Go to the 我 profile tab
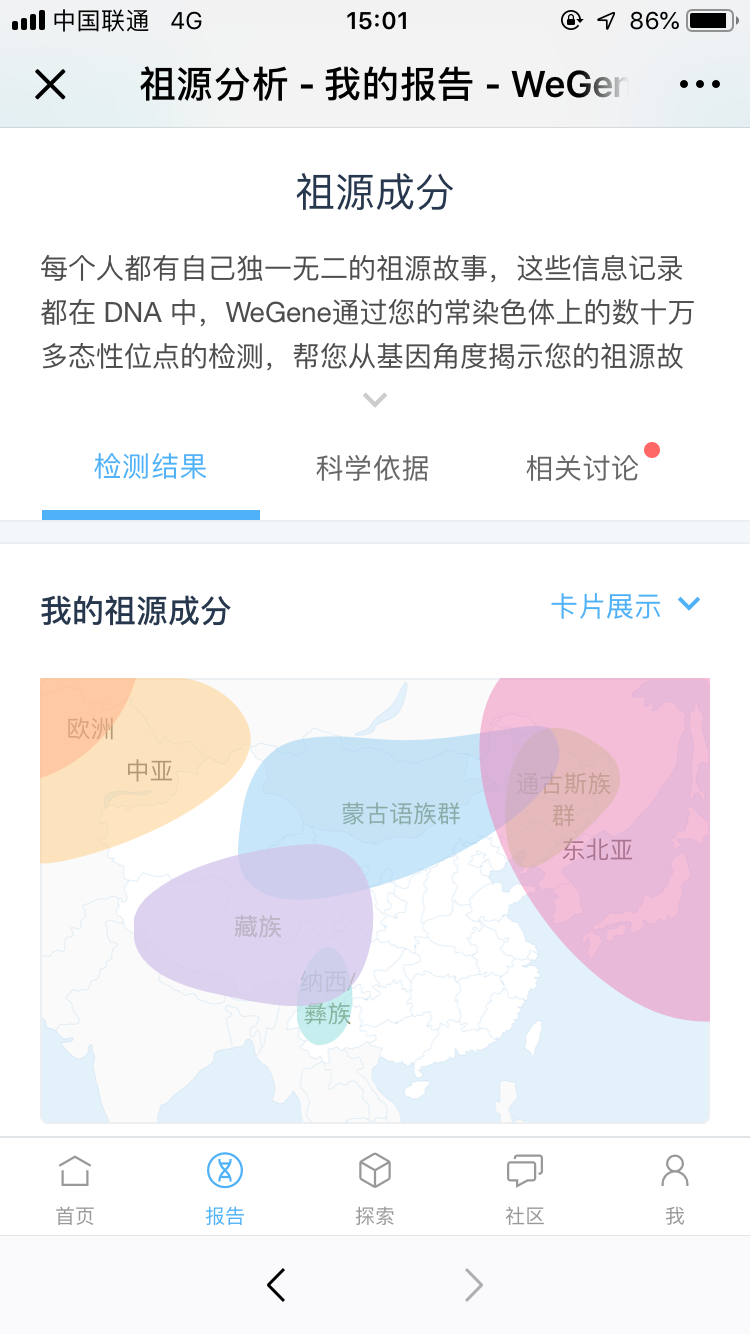The height and width of the screenshot is (1334, 750). [675, 1188]
